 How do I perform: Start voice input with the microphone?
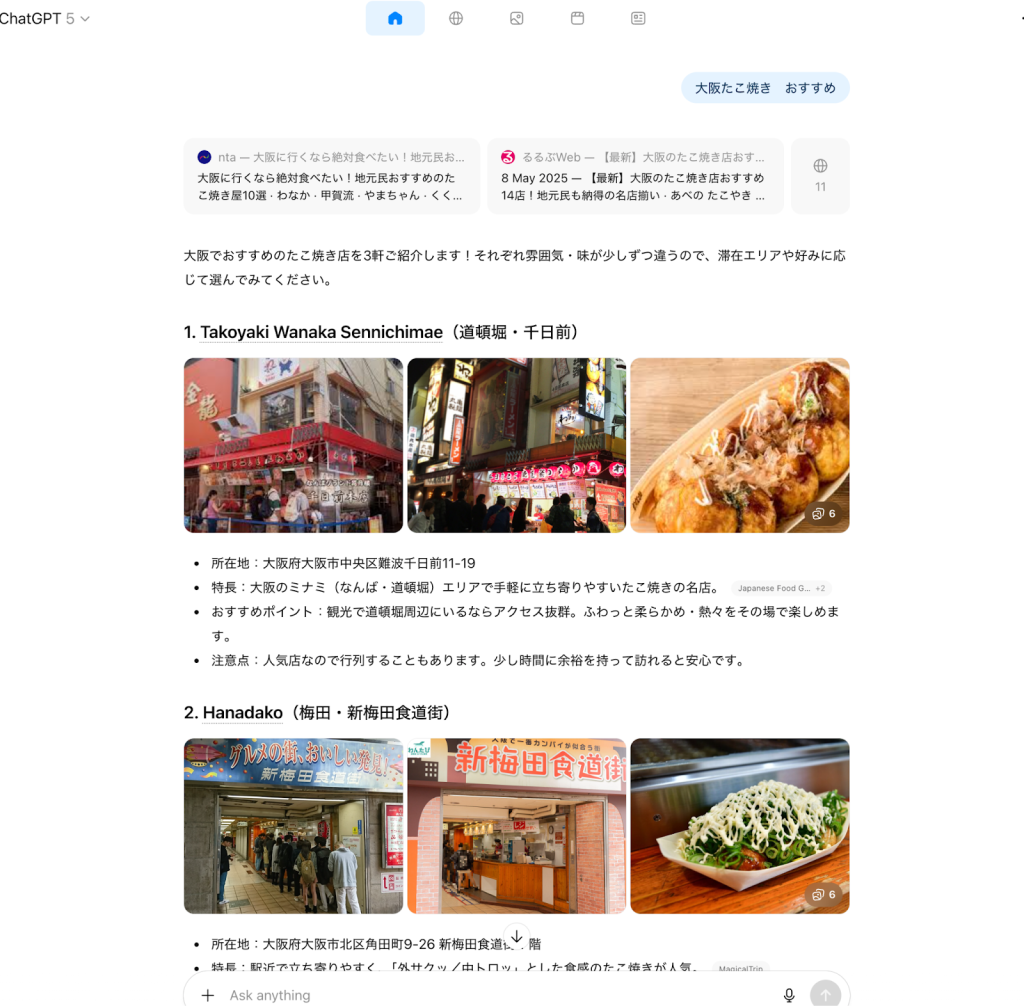coord(789,995)
